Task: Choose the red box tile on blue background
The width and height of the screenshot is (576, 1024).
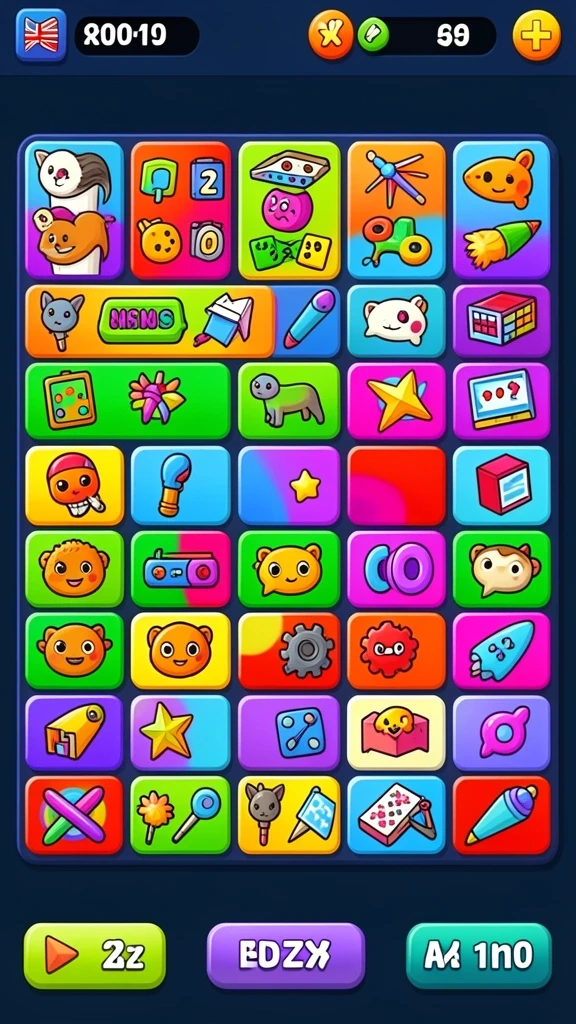Action: pos(502,485)
